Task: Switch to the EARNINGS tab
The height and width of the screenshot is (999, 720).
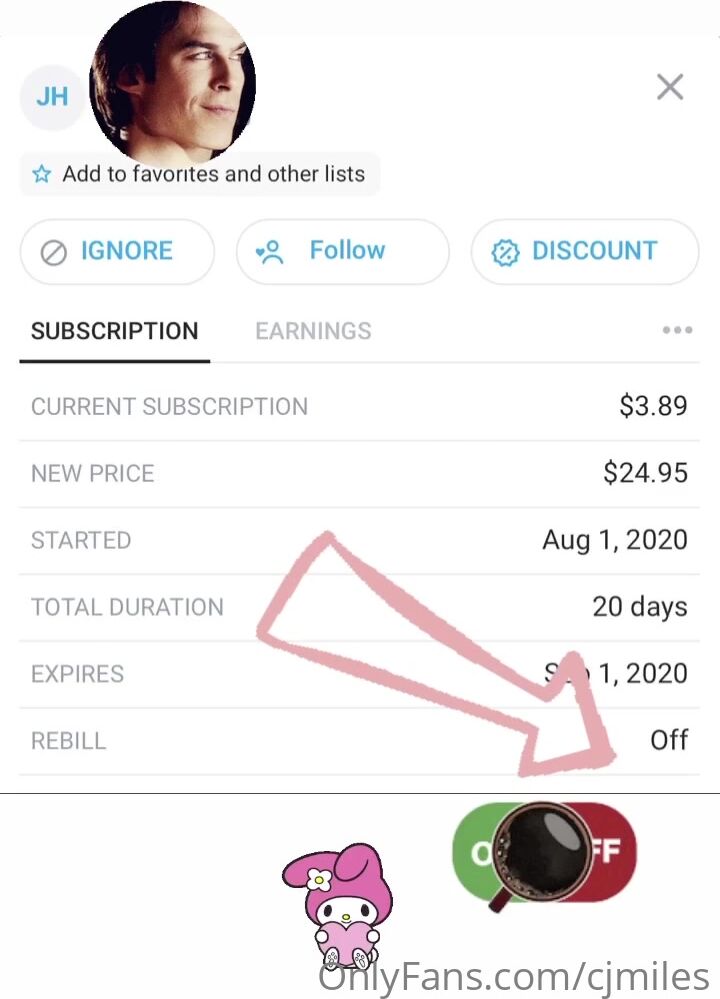Action: pyautogui.click(x=313, y=331)
